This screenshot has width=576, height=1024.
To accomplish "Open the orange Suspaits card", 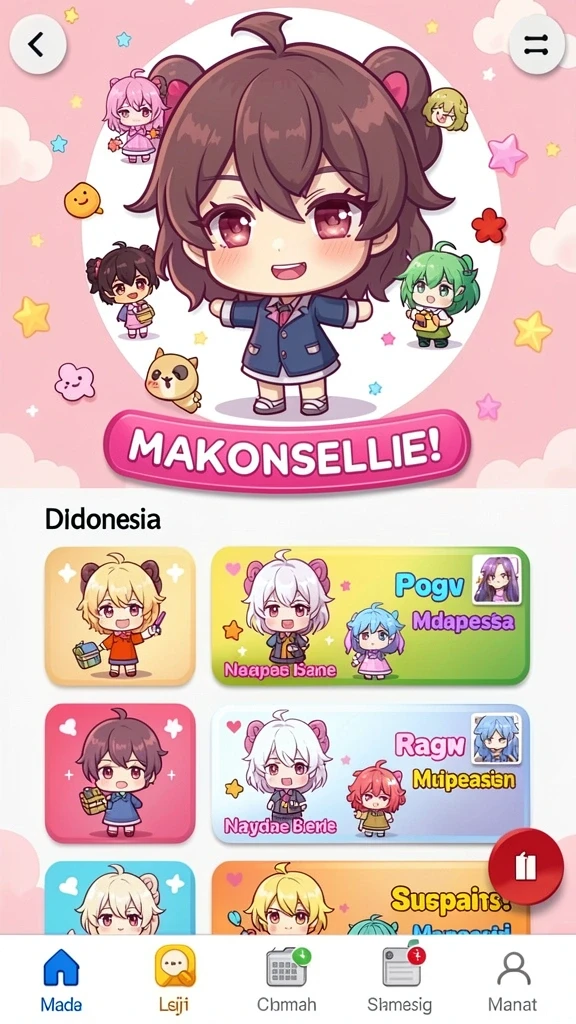I will coord(370,898).
